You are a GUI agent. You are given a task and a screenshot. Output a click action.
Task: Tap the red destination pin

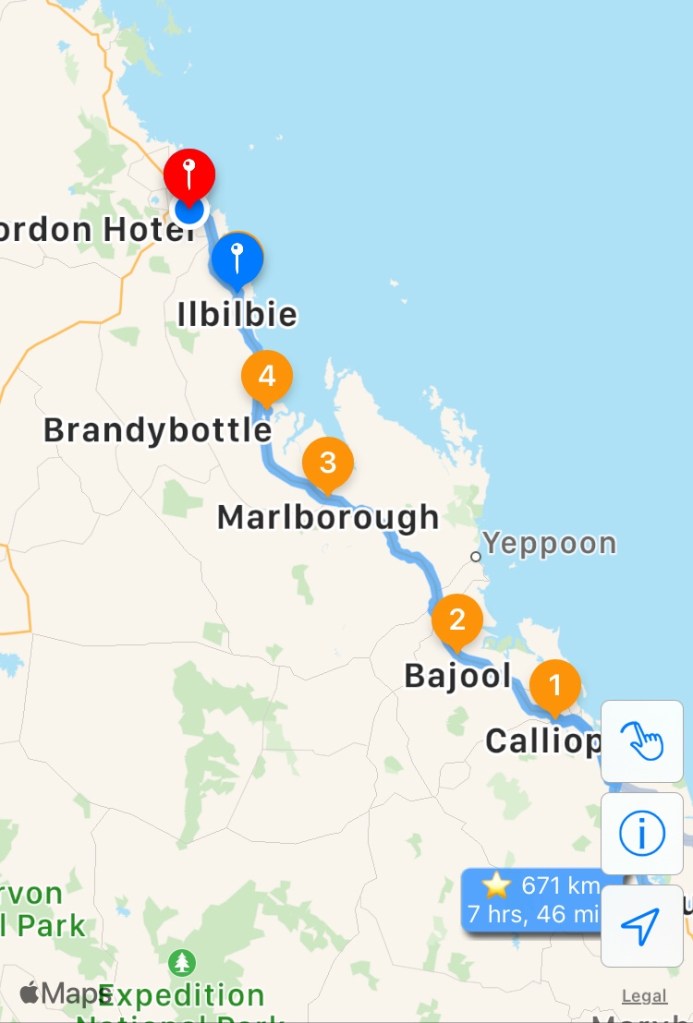click(189, 173)
